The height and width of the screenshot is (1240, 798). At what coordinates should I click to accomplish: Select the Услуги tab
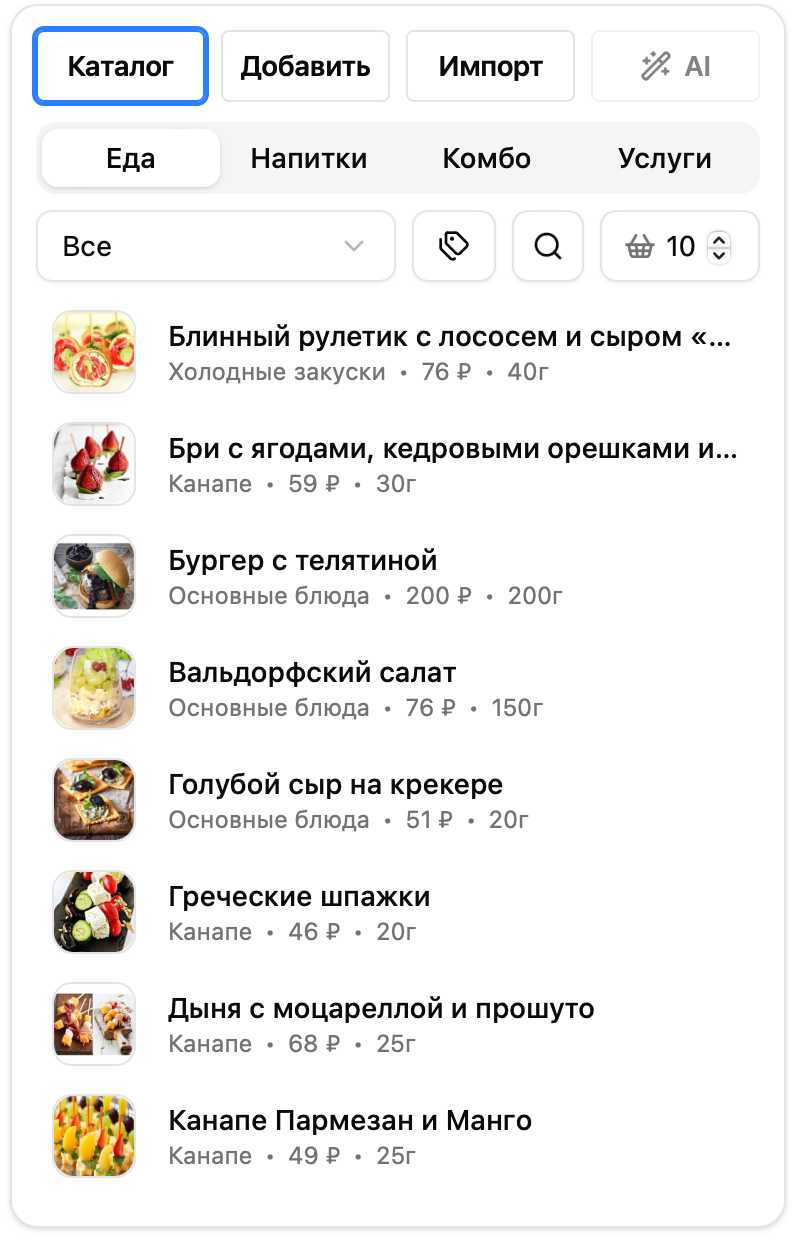(x=664, y=159)
